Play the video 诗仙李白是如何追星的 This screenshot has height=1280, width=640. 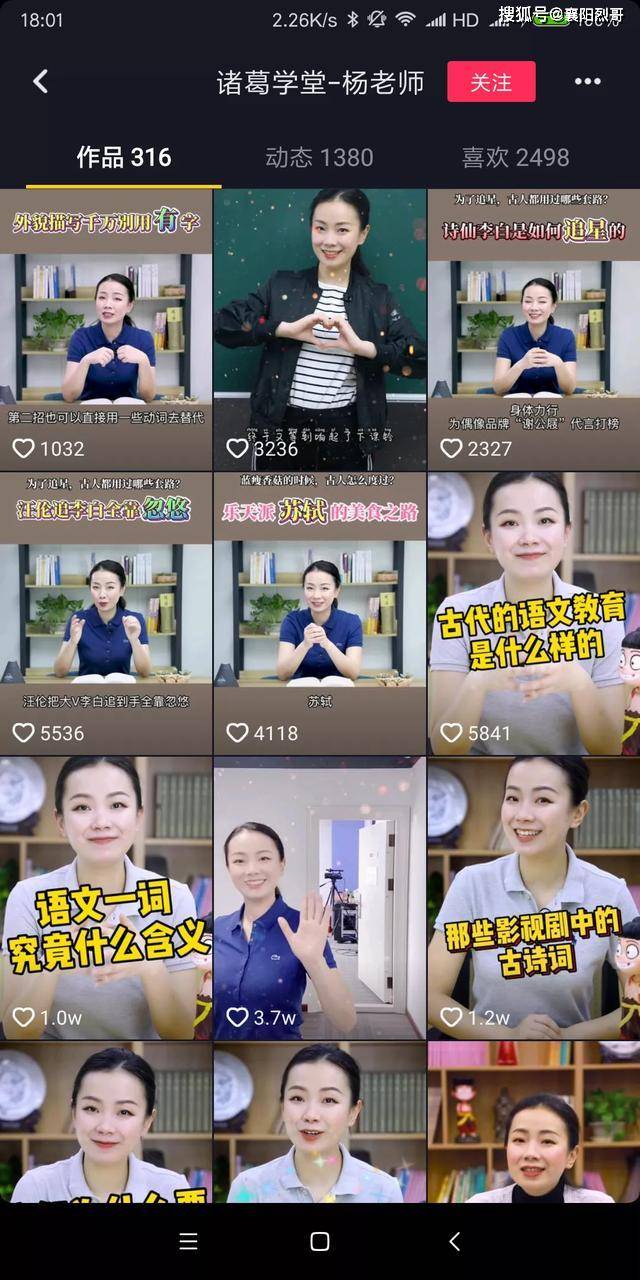[533, 330]
